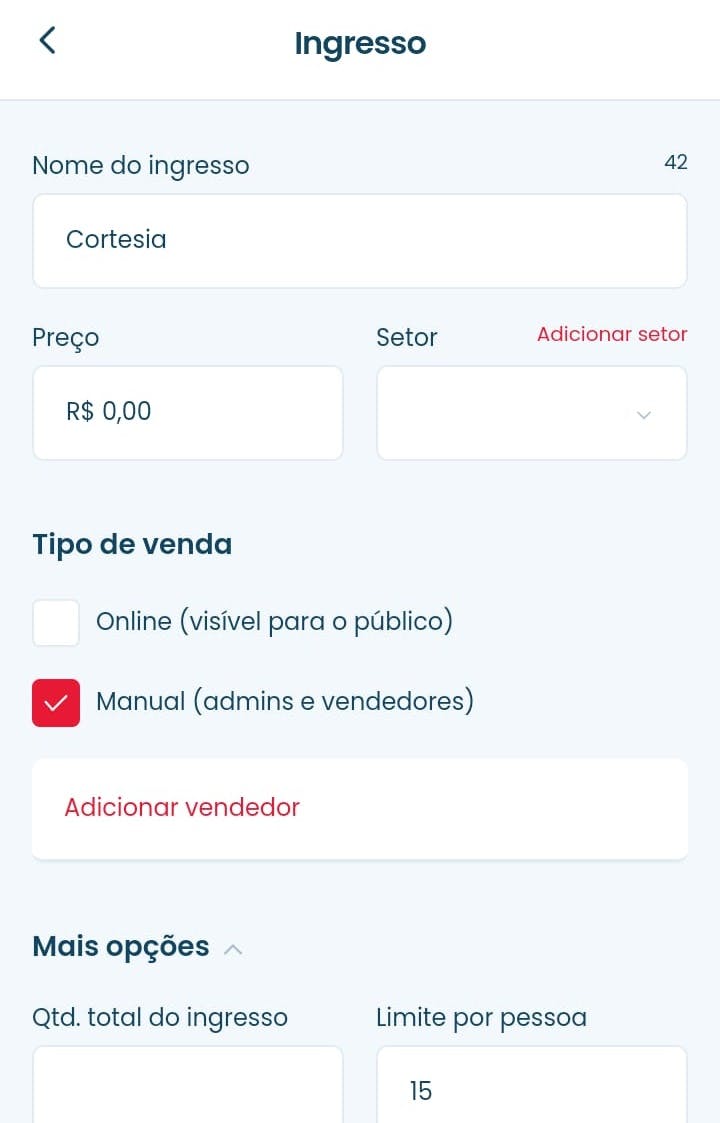Enable the Online sale checkbox
Viewport: 720px width, 1123px height.
point(56,623)
